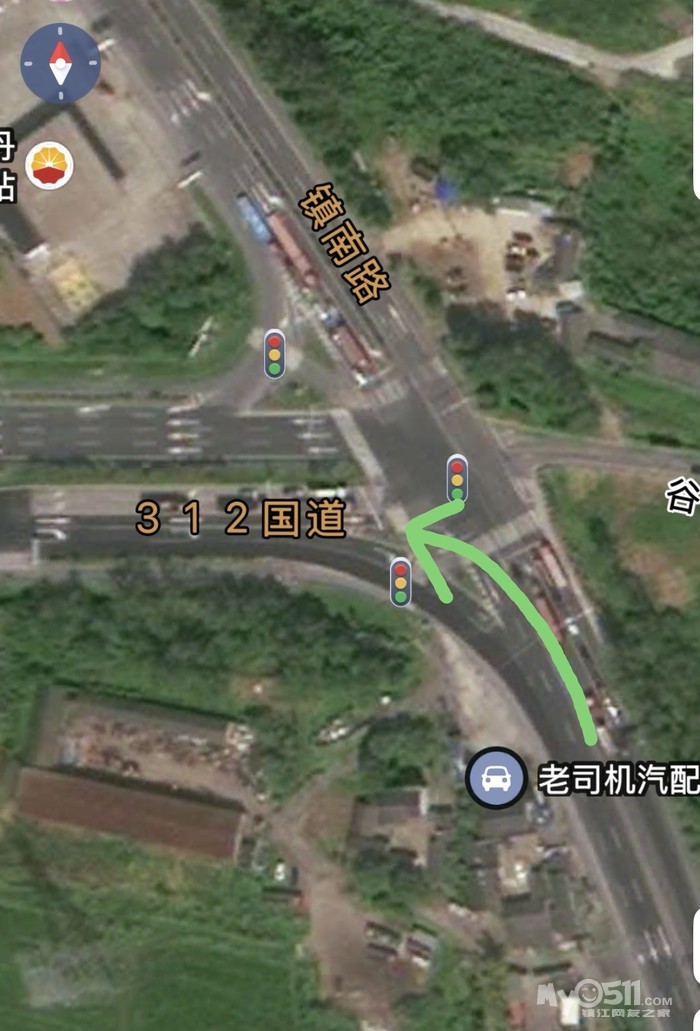700x1031 pixels.
Task: Open the 老司机汽配 car shop marker
Action: pyautogui.click(x=496, y=777)
